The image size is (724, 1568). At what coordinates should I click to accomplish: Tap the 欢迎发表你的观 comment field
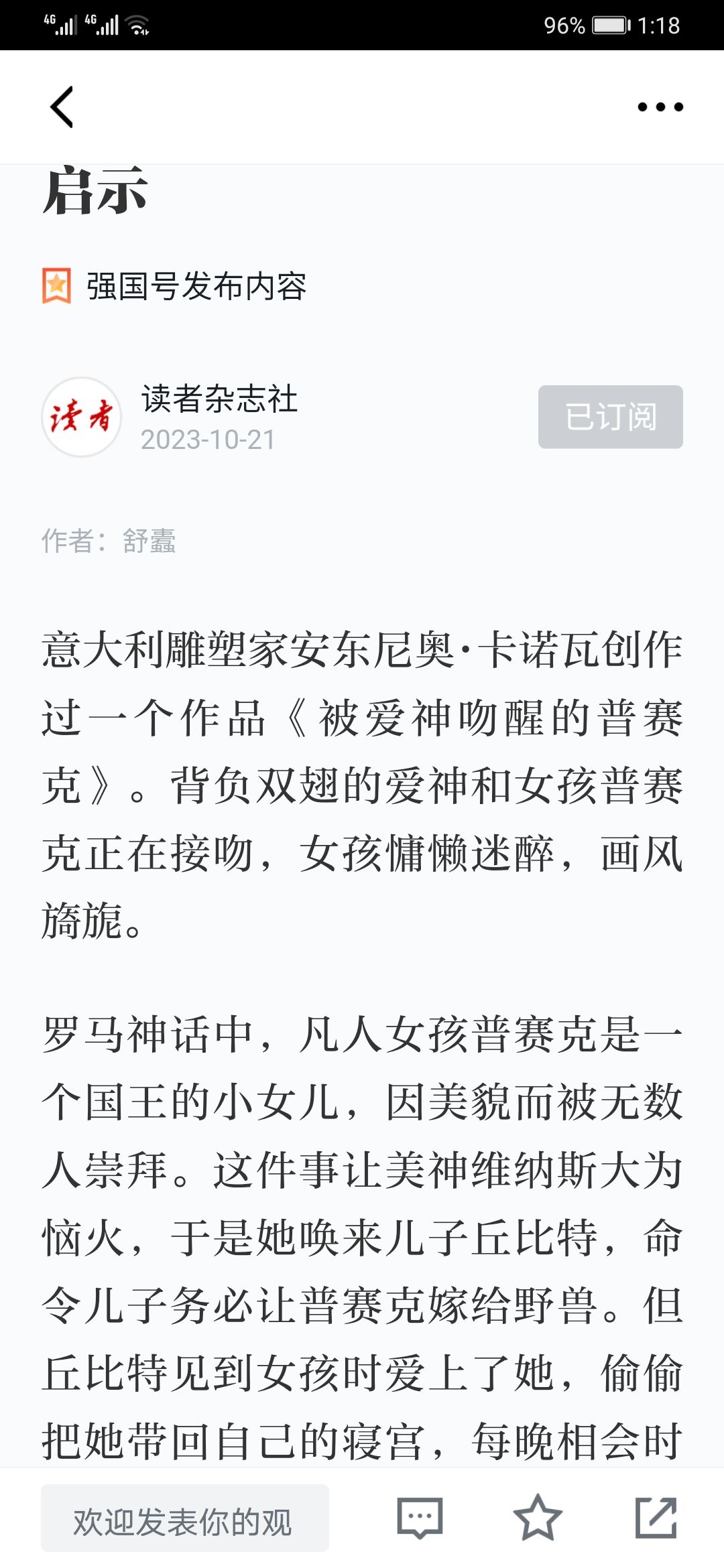click(x=185, y=1518)
